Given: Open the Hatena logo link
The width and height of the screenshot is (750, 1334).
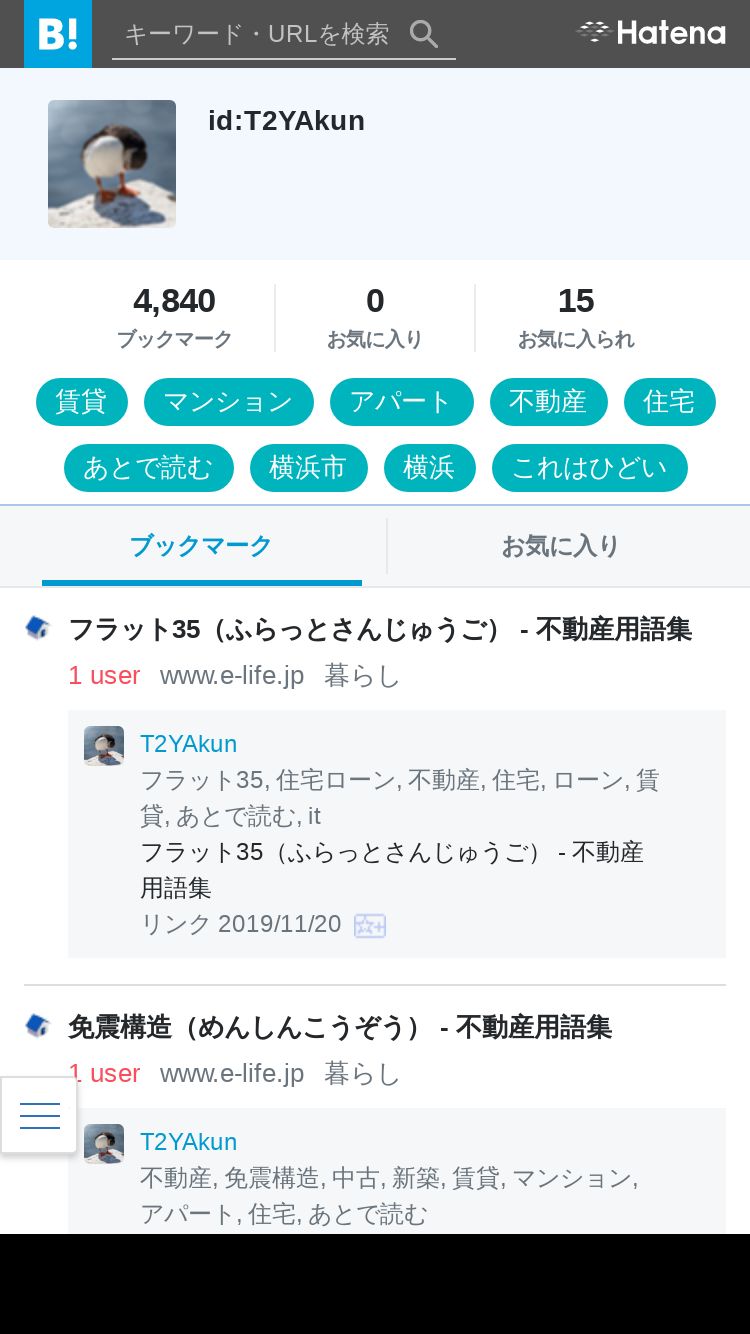Looking at the screenshot, I should [651, 33].
